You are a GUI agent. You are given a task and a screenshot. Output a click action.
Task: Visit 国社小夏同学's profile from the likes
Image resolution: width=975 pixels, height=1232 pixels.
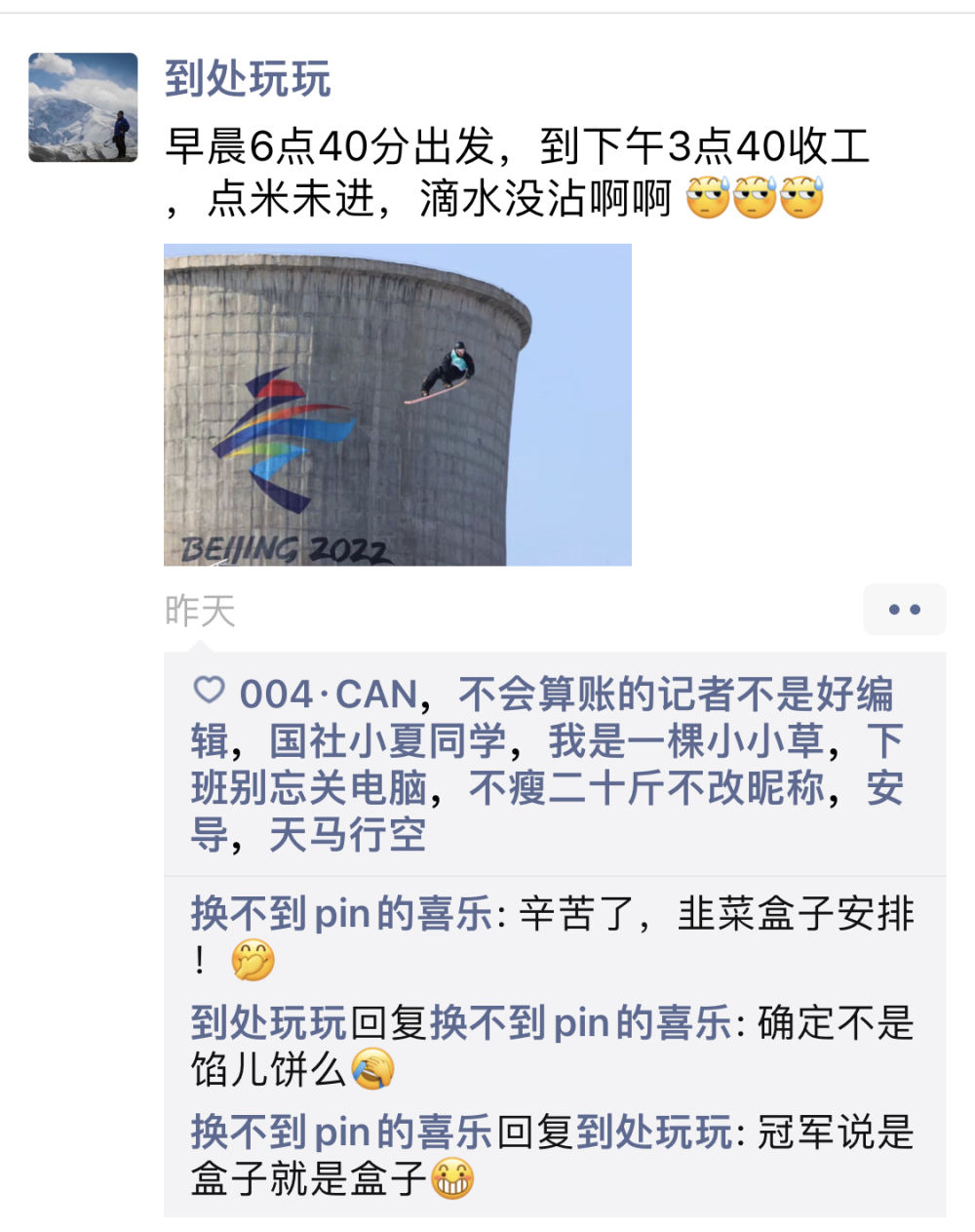387,741
